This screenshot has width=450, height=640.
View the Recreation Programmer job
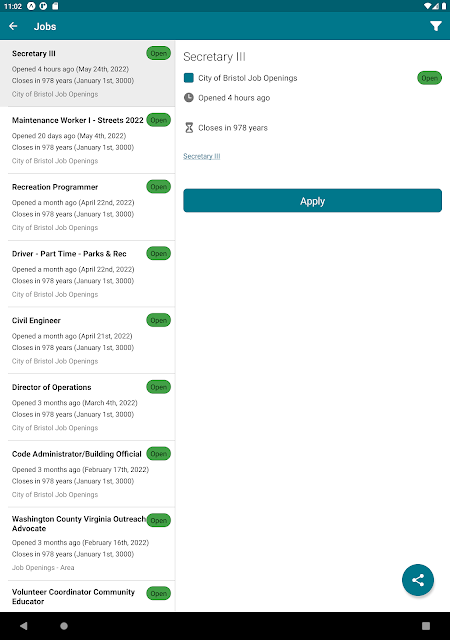[x=87, y=207]
